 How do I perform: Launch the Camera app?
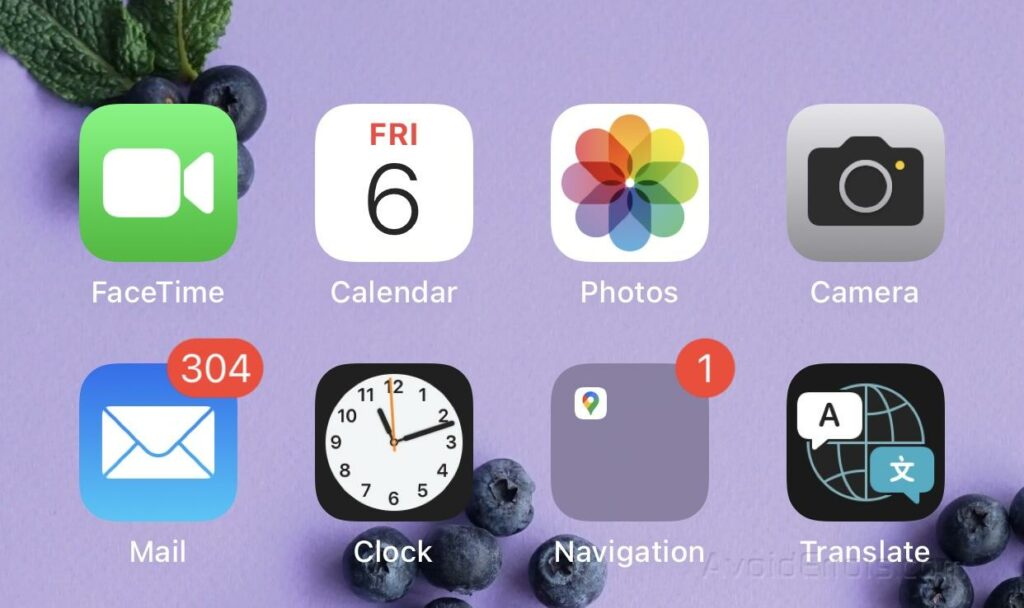pyautogui.click(x=866, y=182)
